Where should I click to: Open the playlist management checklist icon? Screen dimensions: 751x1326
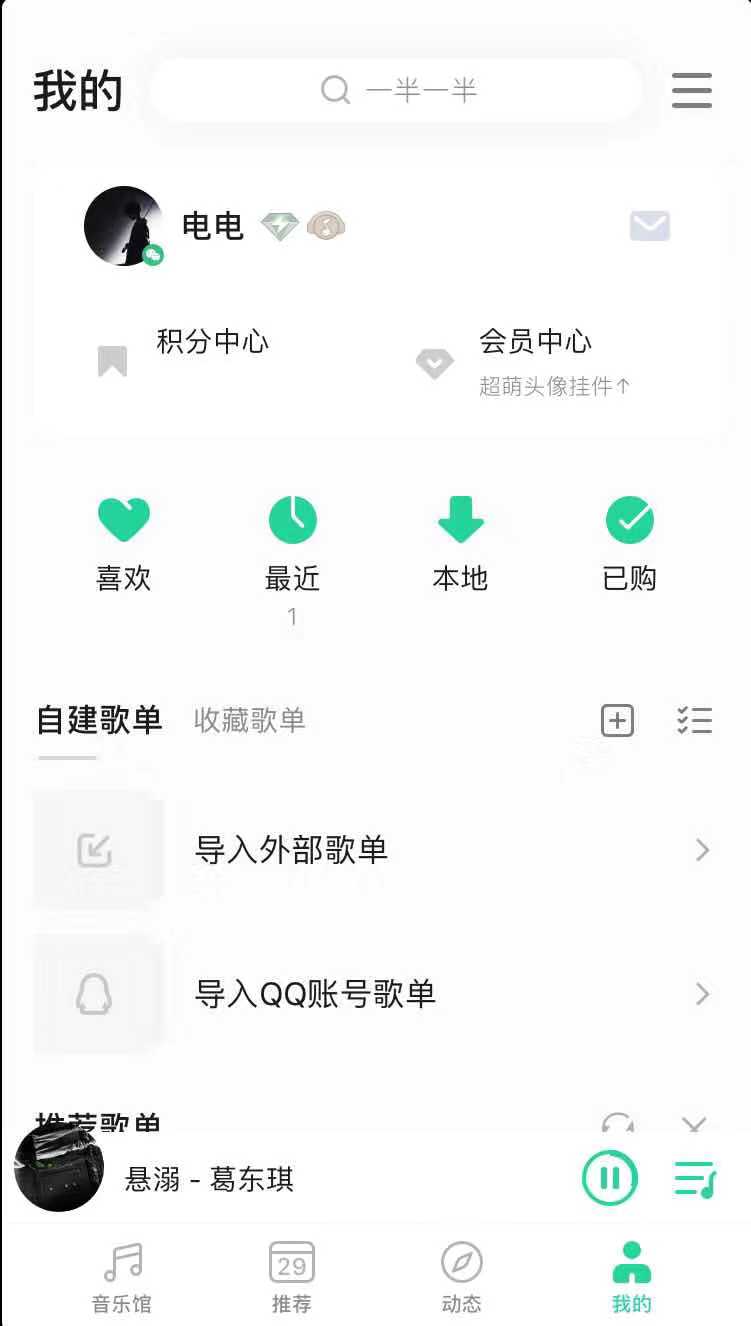pyautogui.click(x=694, y=720)
